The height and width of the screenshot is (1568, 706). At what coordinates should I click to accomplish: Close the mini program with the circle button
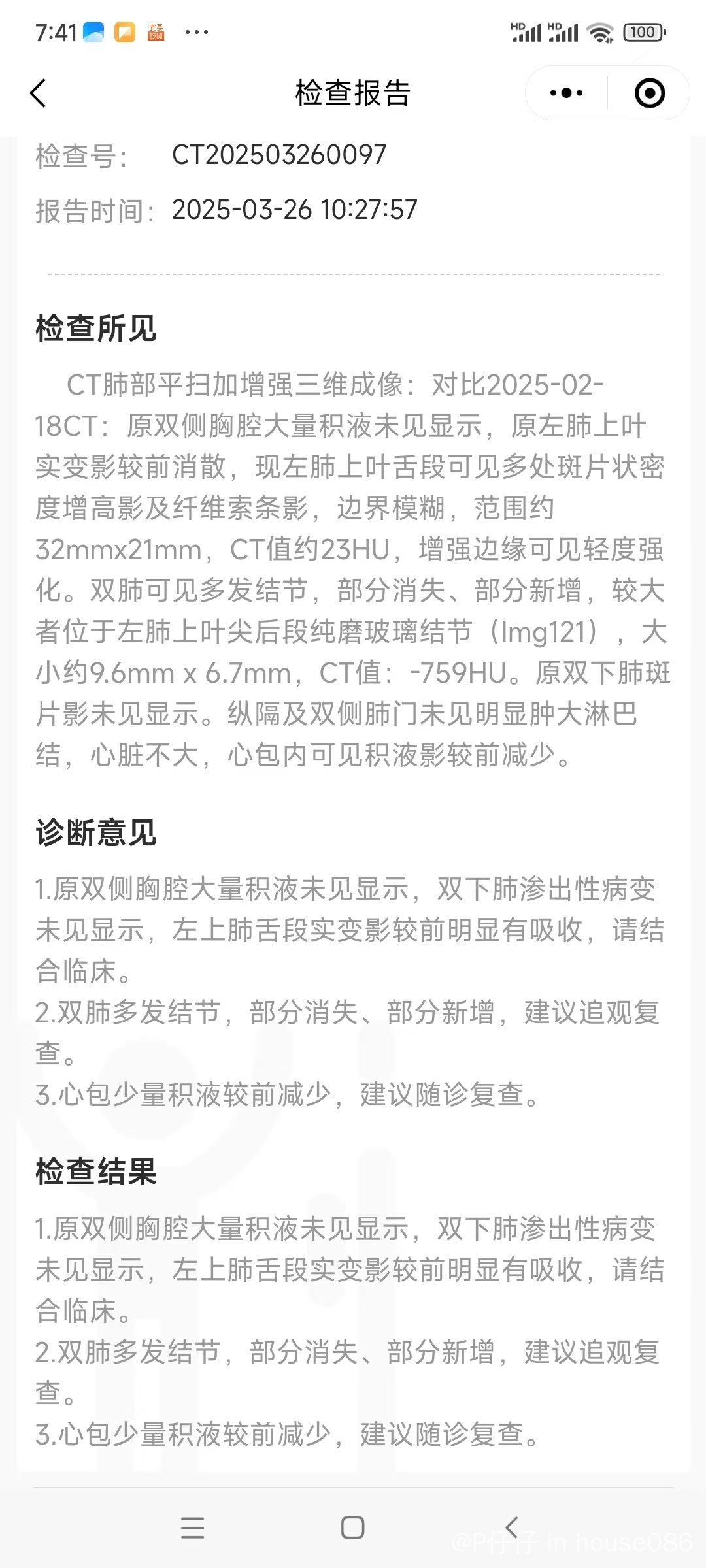tap(649, 93)
